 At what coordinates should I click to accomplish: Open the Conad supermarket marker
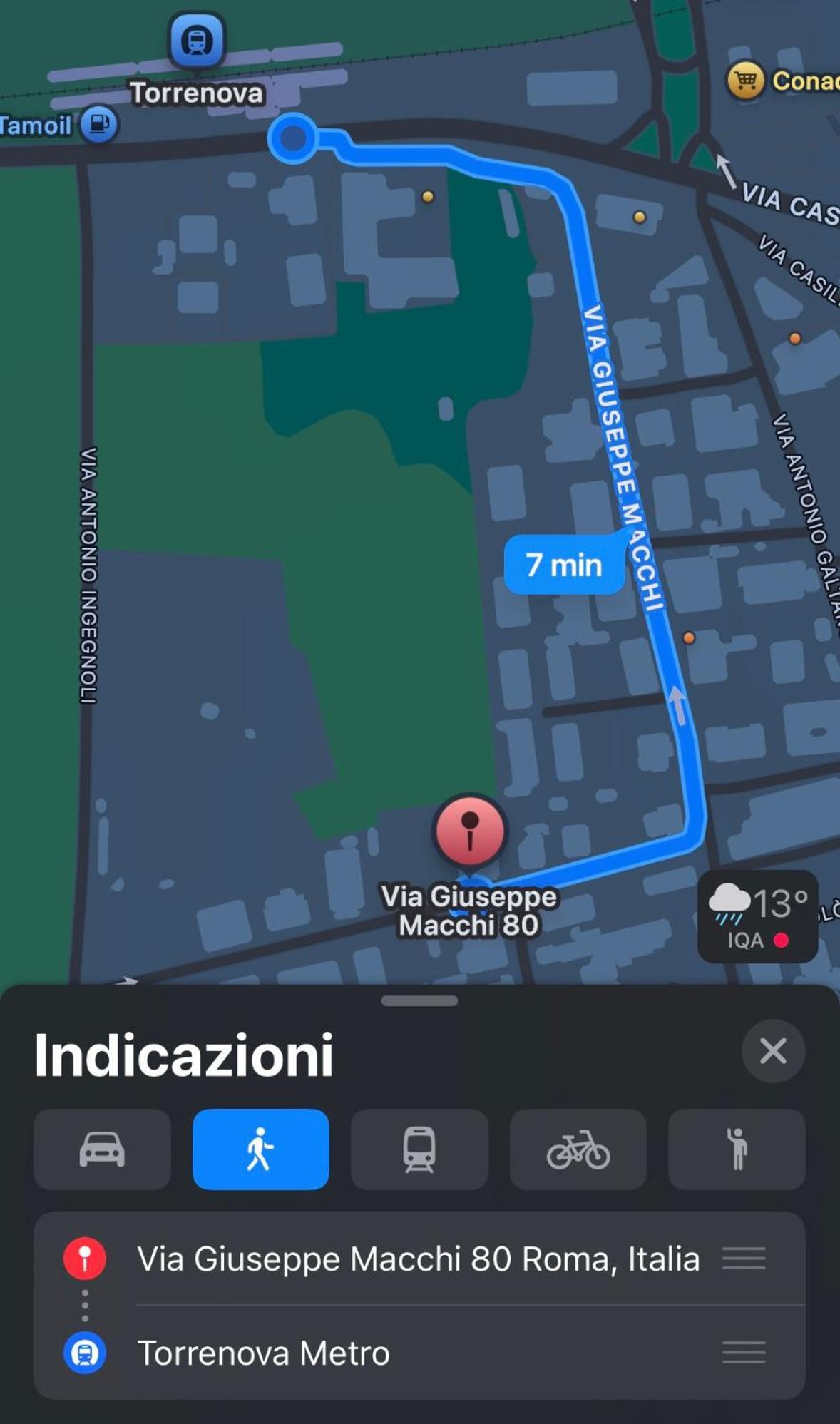746,80
